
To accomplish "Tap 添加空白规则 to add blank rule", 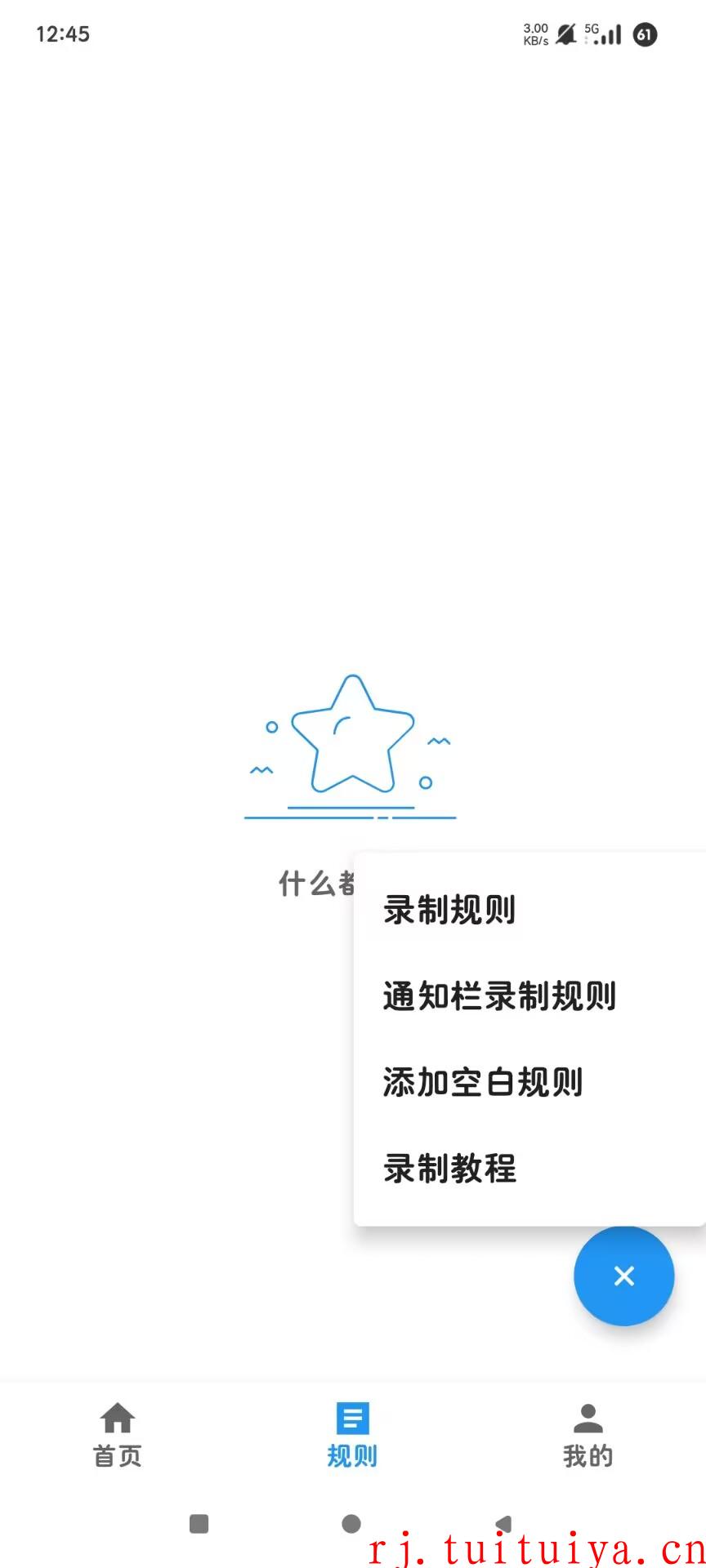I will [529, 1083].
